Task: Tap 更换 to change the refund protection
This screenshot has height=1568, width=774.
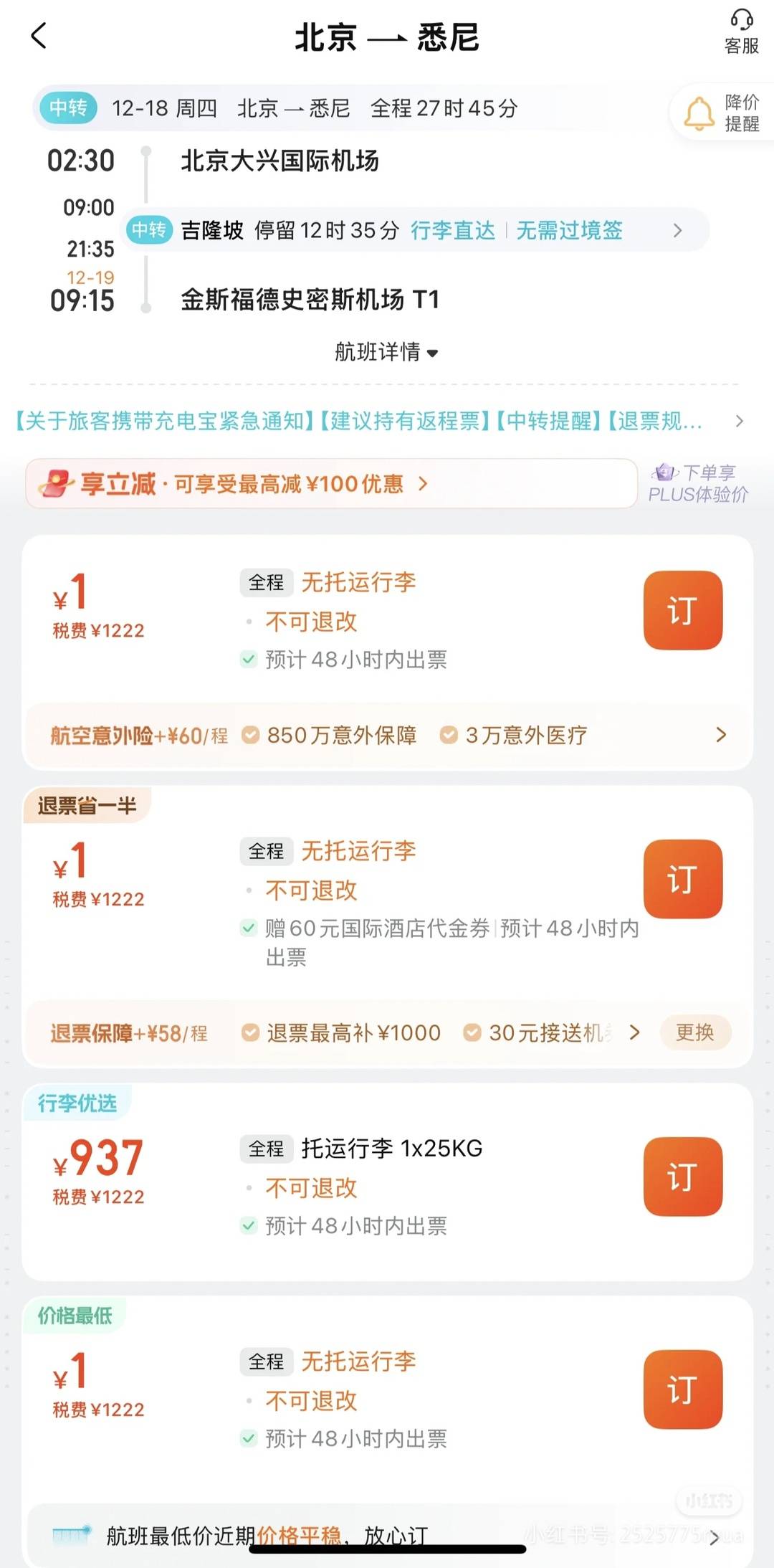Action: pos(694,1033)
